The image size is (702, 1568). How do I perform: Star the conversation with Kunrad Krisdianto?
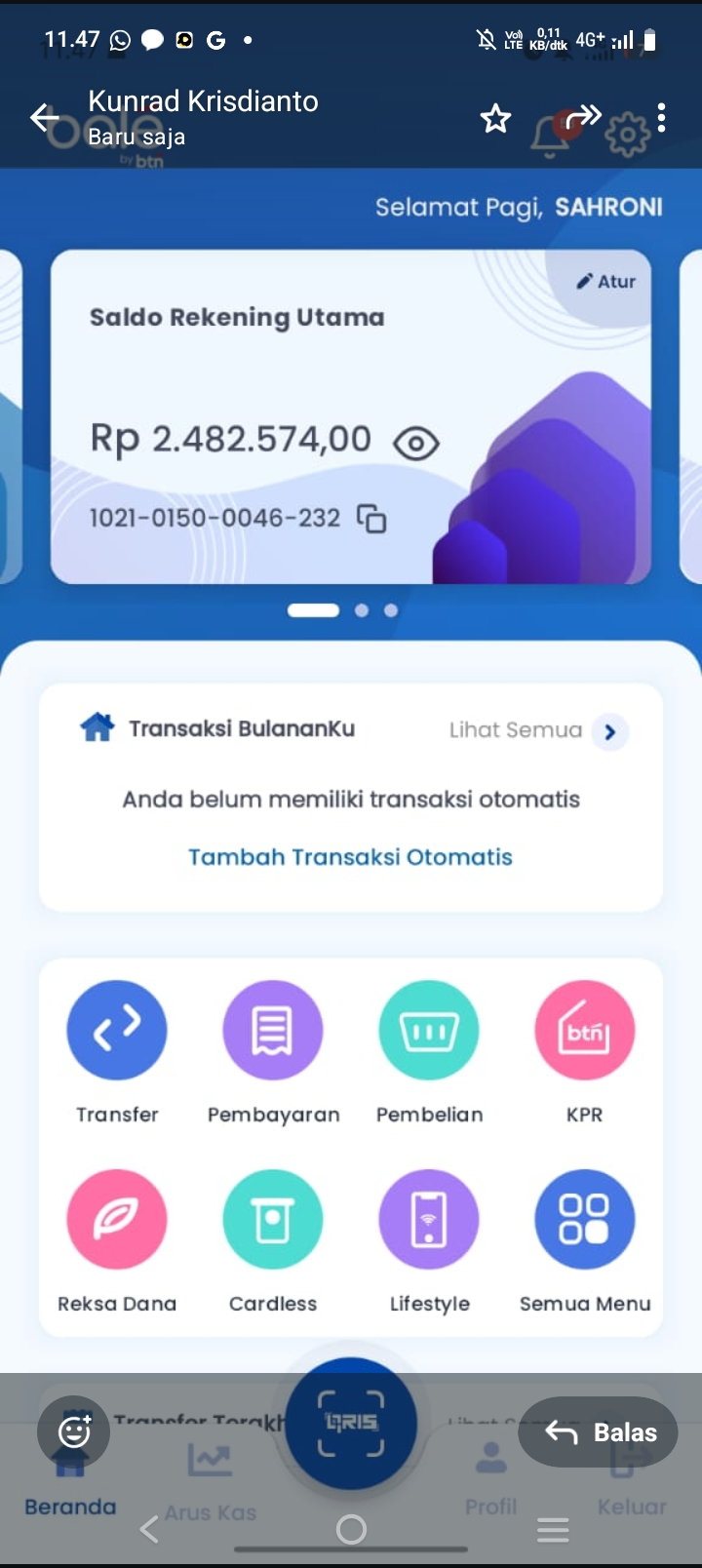coord(495,118)
